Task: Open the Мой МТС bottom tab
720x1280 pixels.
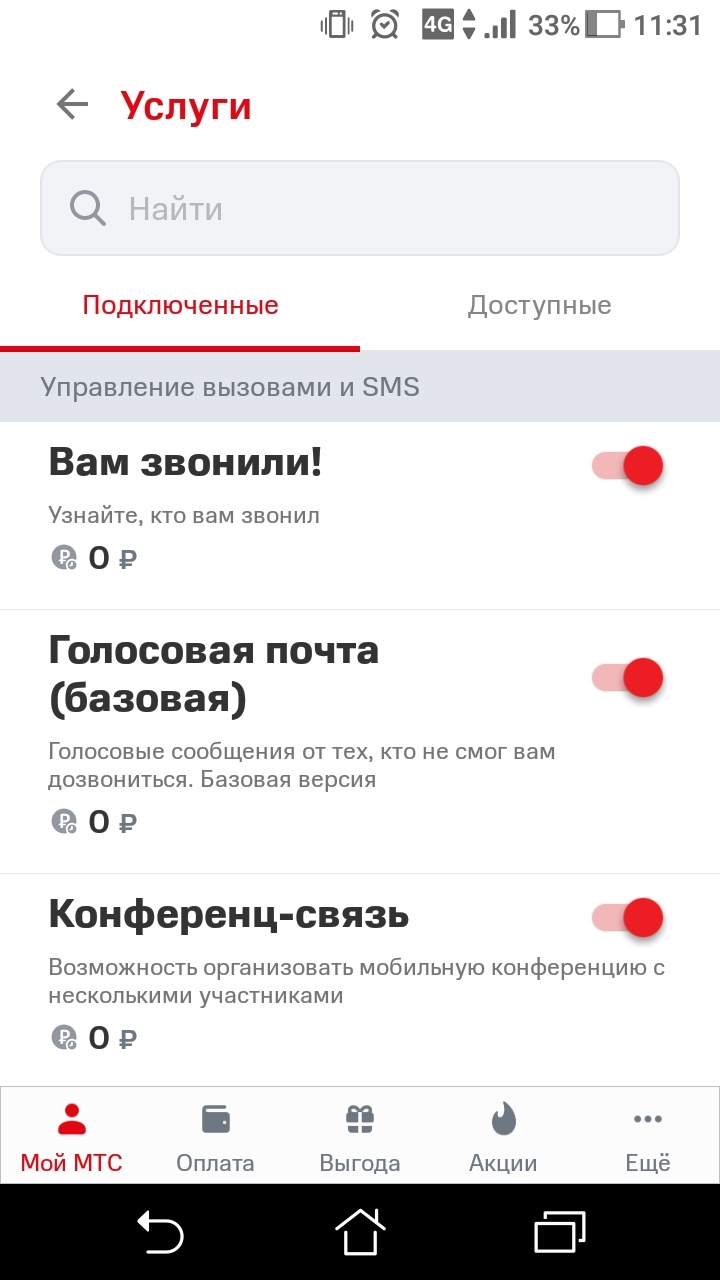Action: (x=72, y=1136)
